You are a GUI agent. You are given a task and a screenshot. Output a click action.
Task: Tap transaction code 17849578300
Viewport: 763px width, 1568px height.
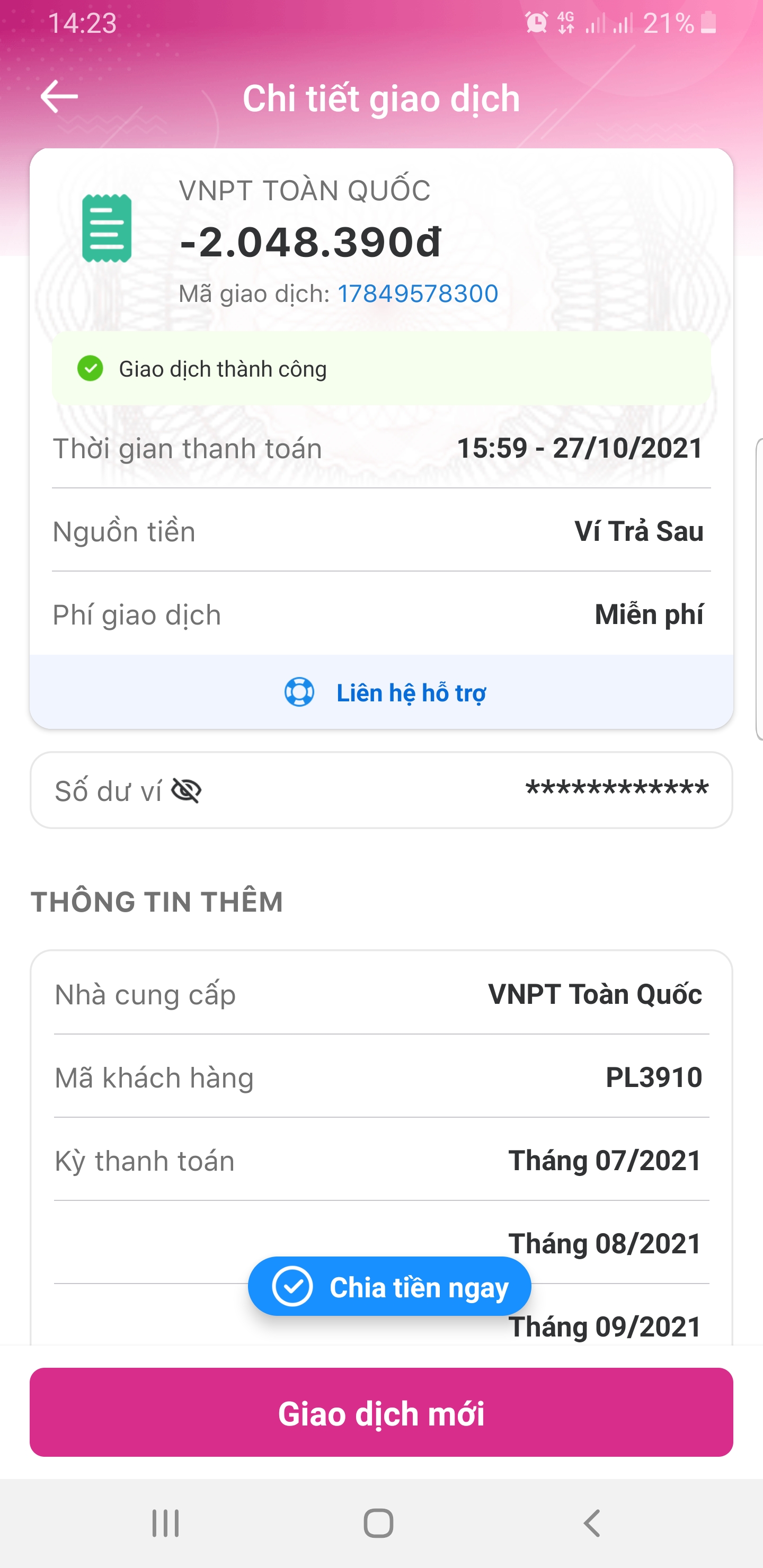pyautogui.click(x=417, y=294)
